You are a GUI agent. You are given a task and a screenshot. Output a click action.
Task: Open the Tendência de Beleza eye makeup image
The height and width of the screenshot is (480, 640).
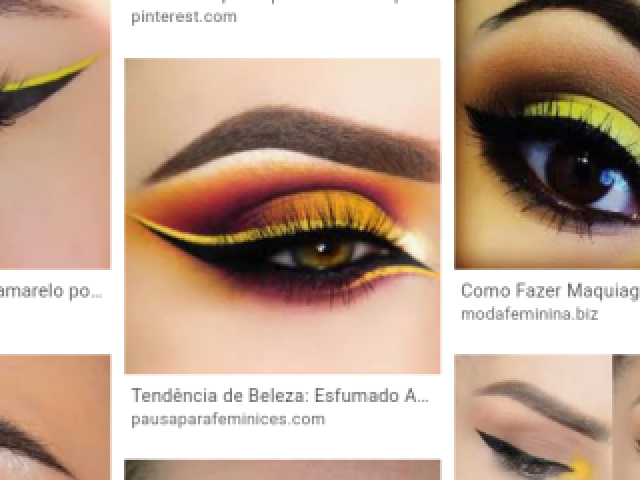[282, 215]
